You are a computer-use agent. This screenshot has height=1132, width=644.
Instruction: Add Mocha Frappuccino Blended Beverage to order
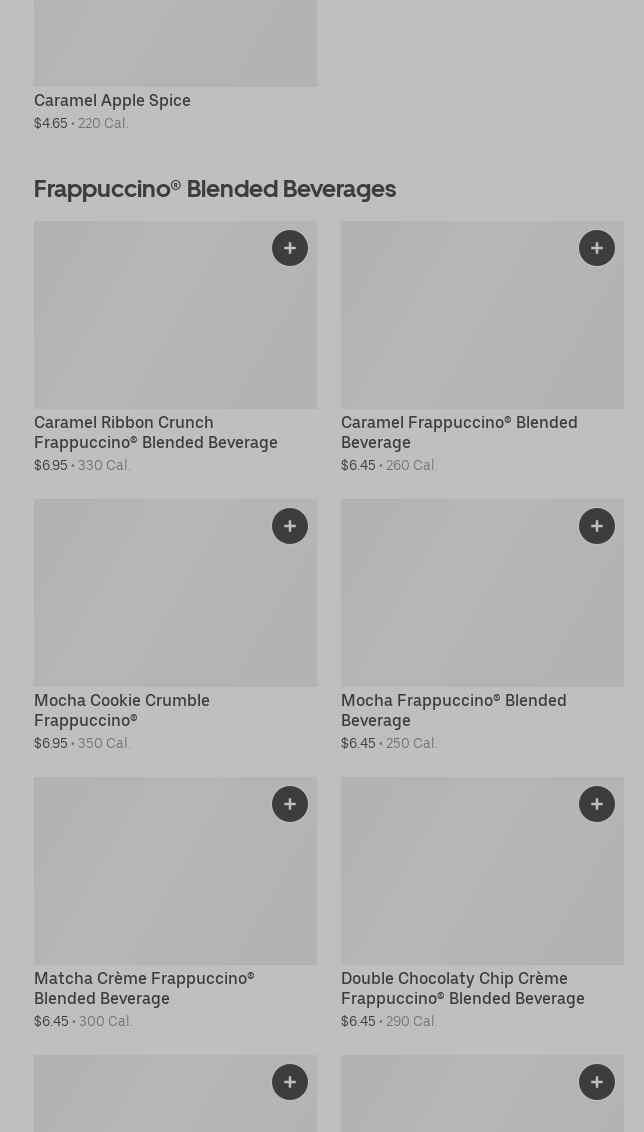pyautogui.click(x=597, y=526)
